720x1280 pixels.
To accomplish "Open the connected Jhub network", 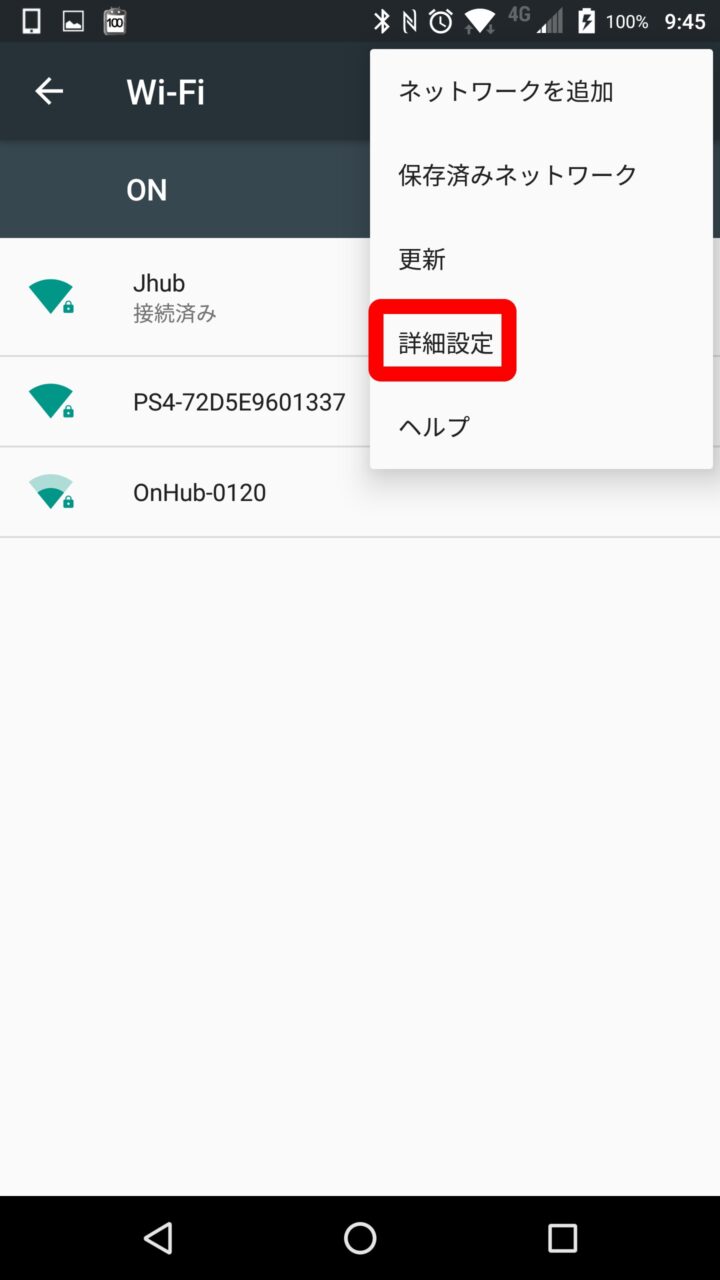I will click(180, 297).
